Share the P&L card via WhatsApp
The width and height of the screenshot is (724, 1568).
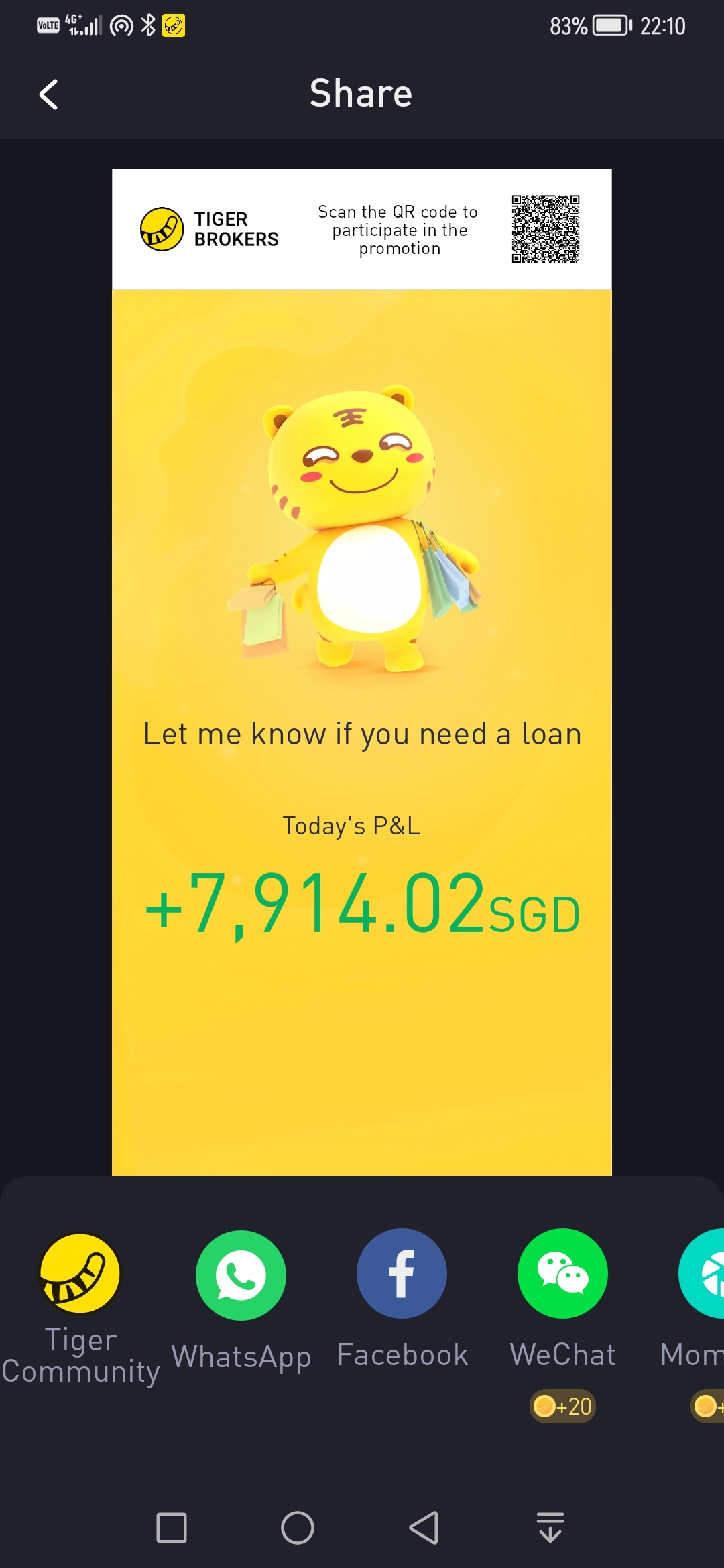241,1275
